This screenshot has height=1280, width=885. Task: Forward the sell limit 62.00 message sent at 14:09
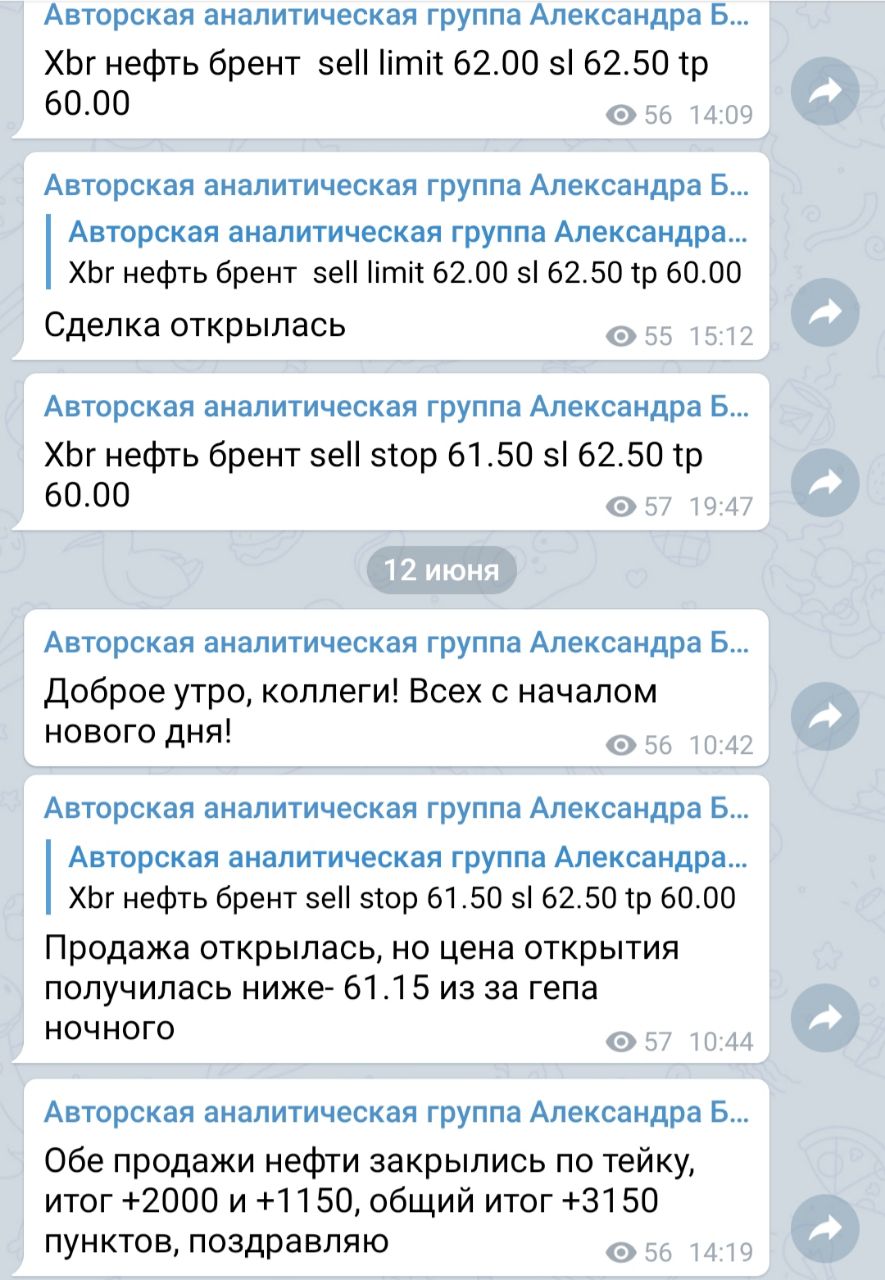click(x=825, y=92)
